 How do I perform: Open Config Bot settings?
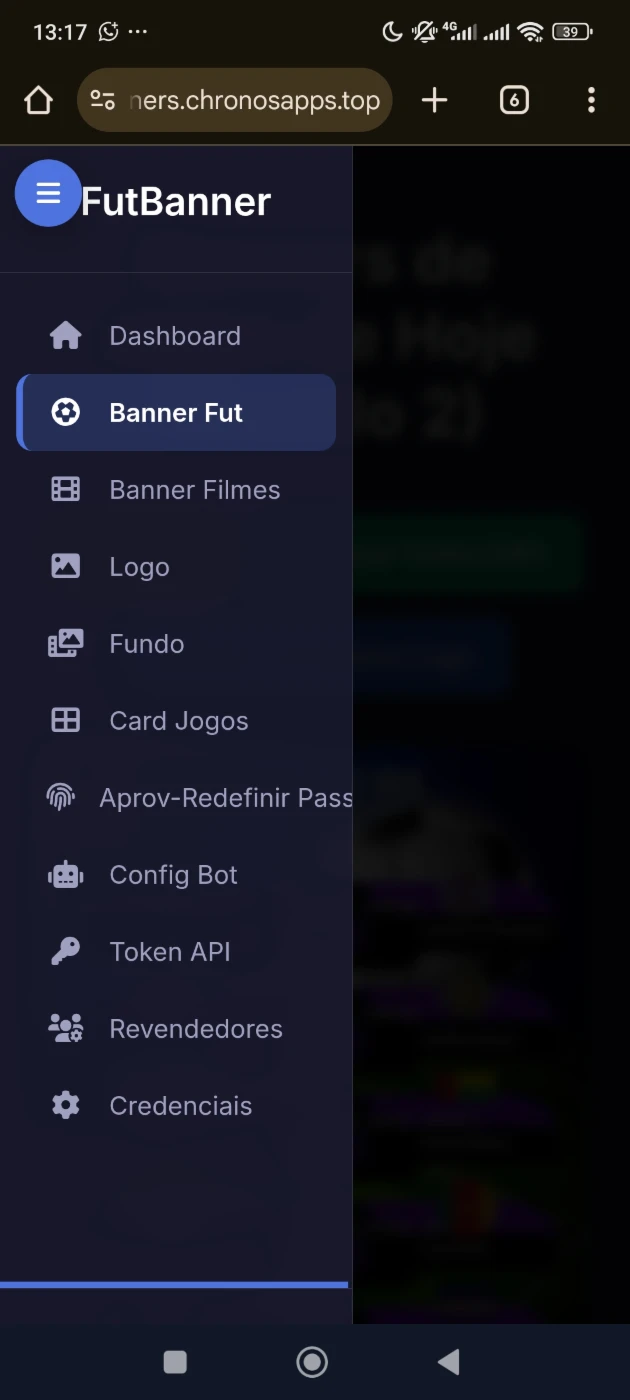coord(173,875)
